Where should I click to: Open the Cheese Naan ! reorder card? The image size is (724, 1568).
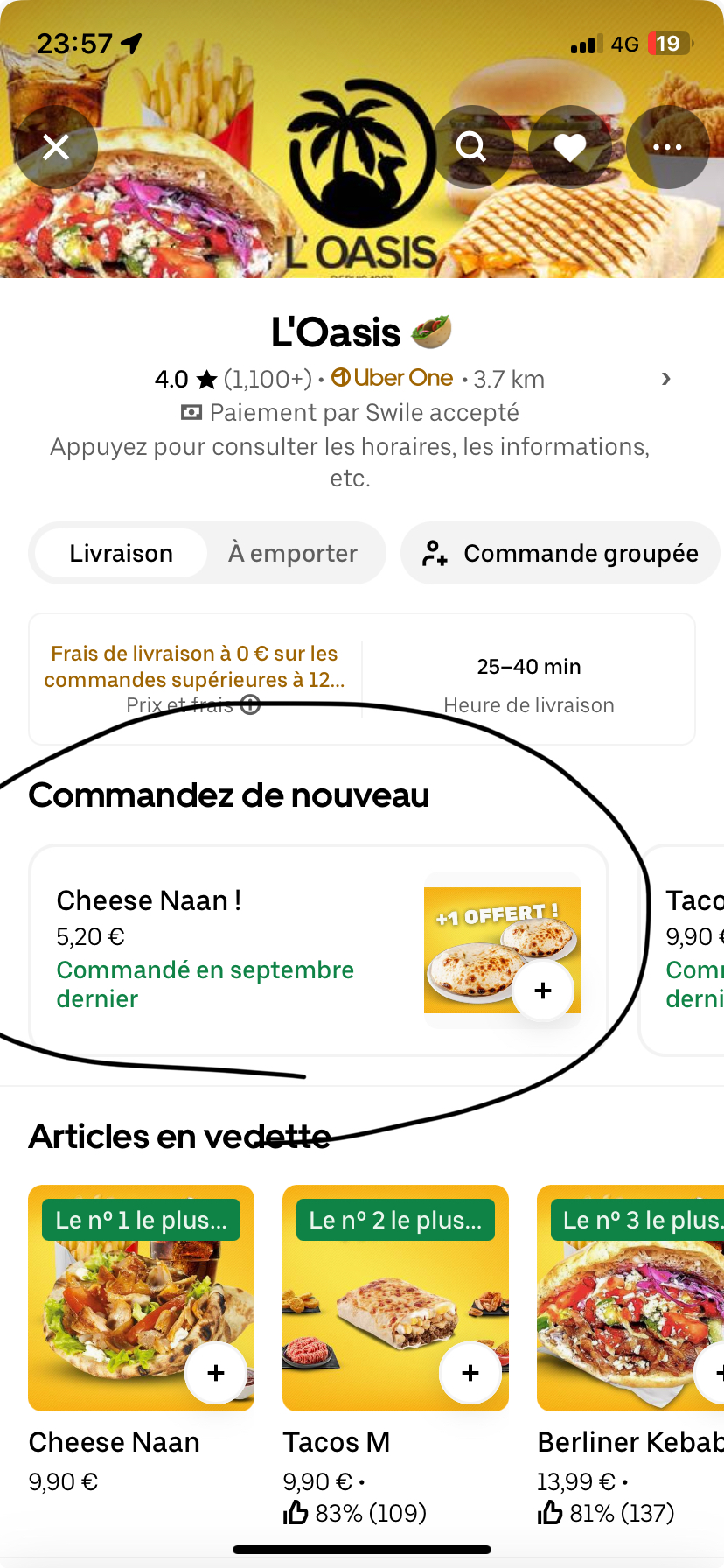click(x=219, y=949)
